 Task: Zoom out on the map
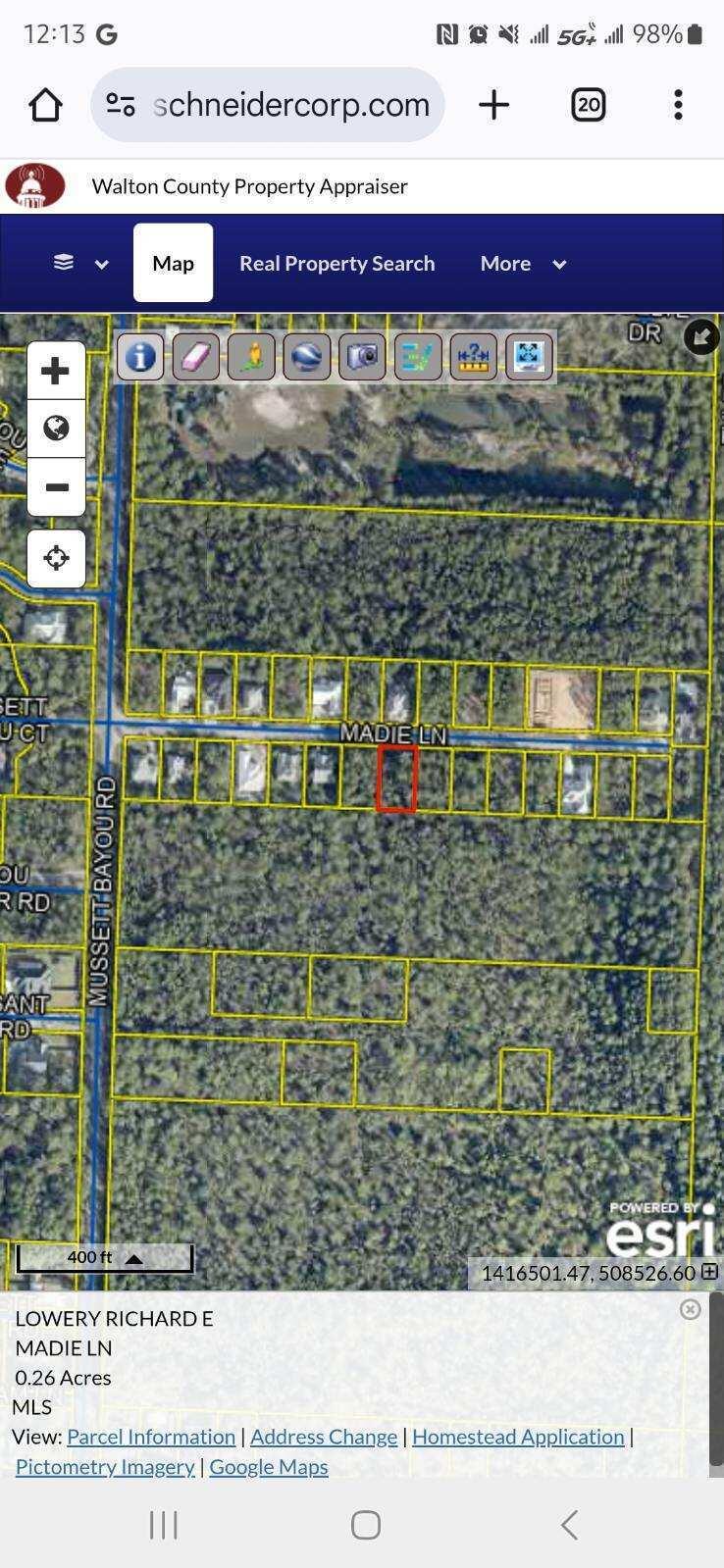pos(56,486)
